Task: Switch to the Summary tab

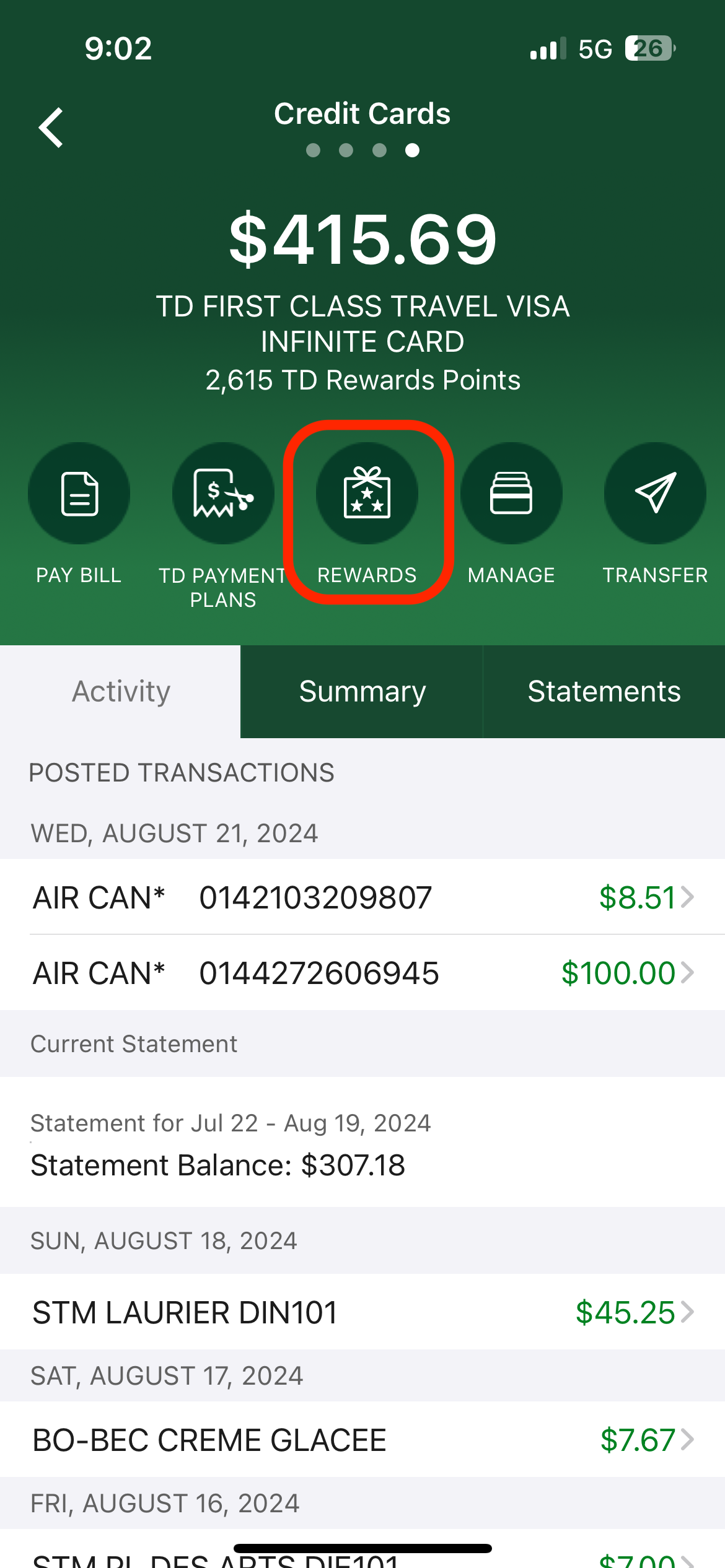Action: tap(362, 690)
